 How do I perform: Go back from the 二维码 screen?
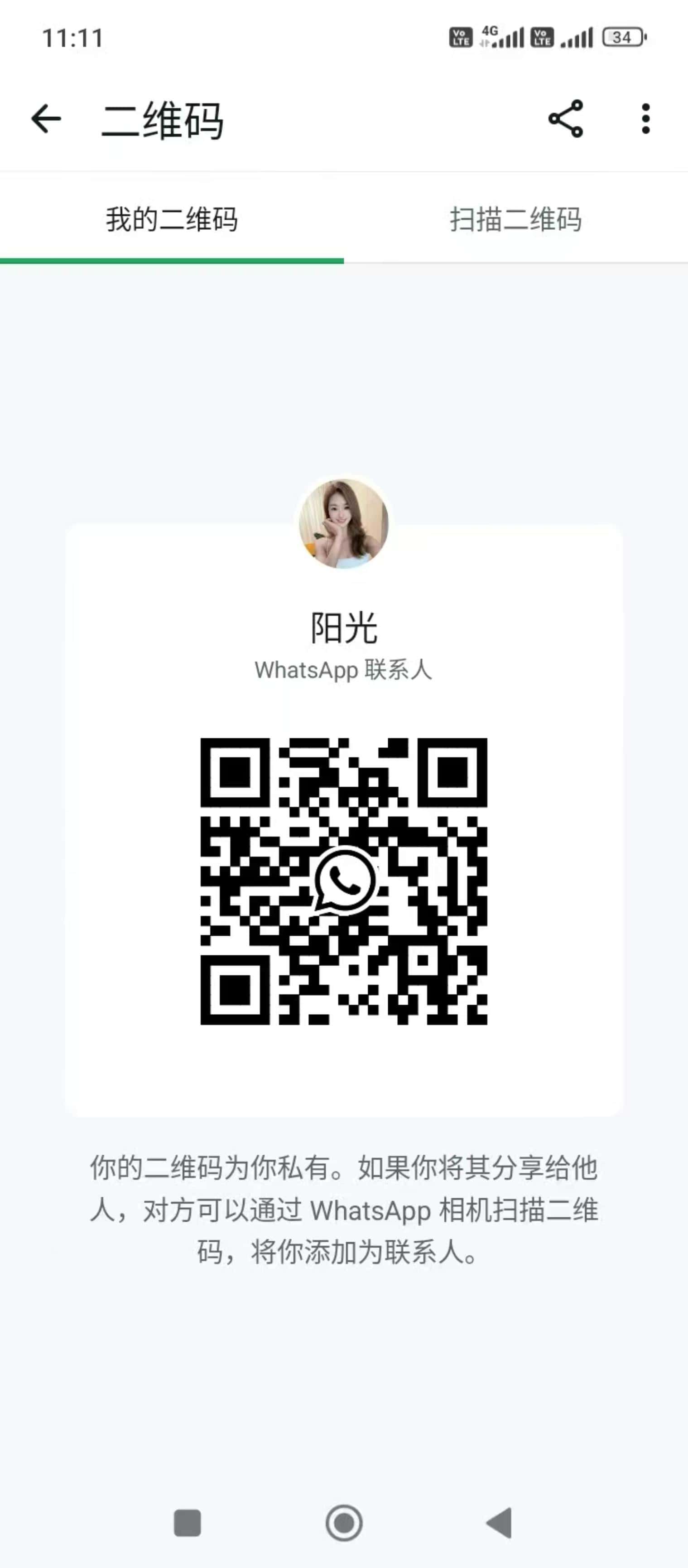46,119
